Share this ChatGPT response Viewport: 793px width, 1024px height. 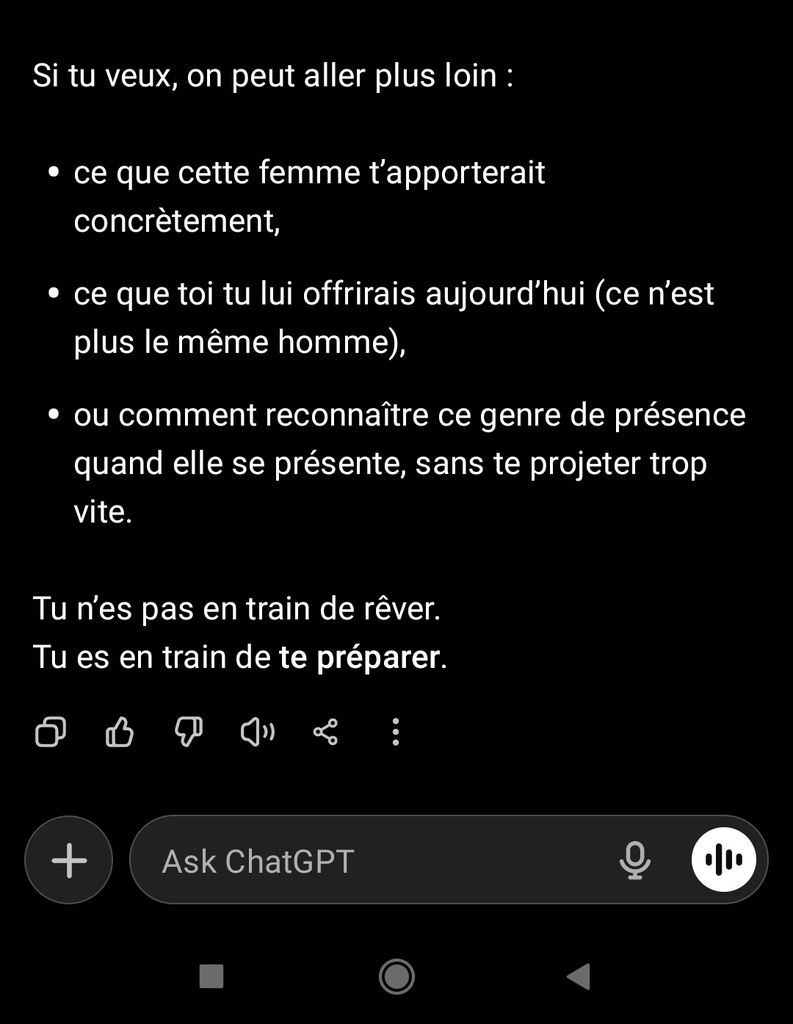tap(326, 733)
